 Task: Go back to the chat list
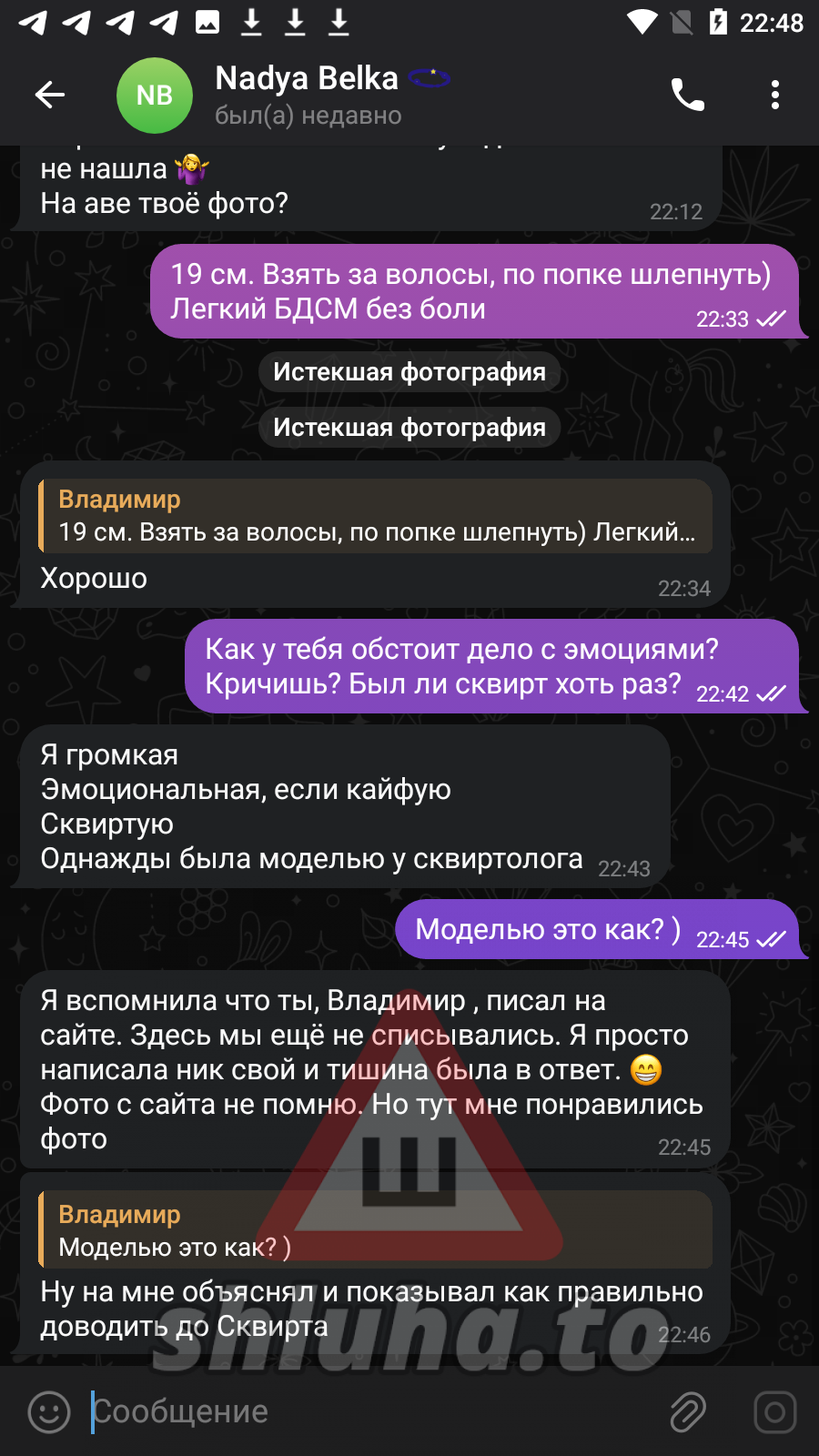(50, 95)
